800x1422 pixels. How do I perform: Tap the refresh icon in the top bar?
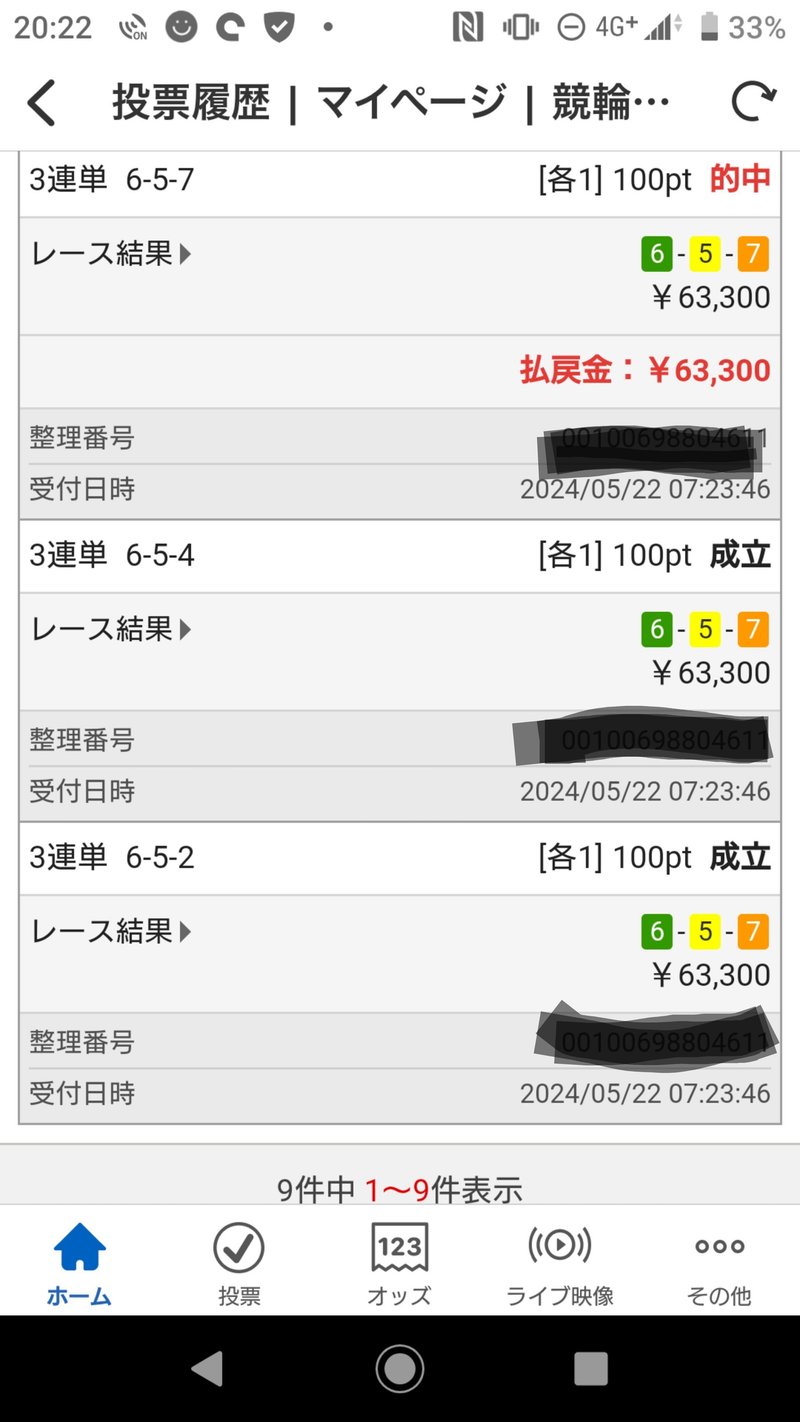[752, 100]
